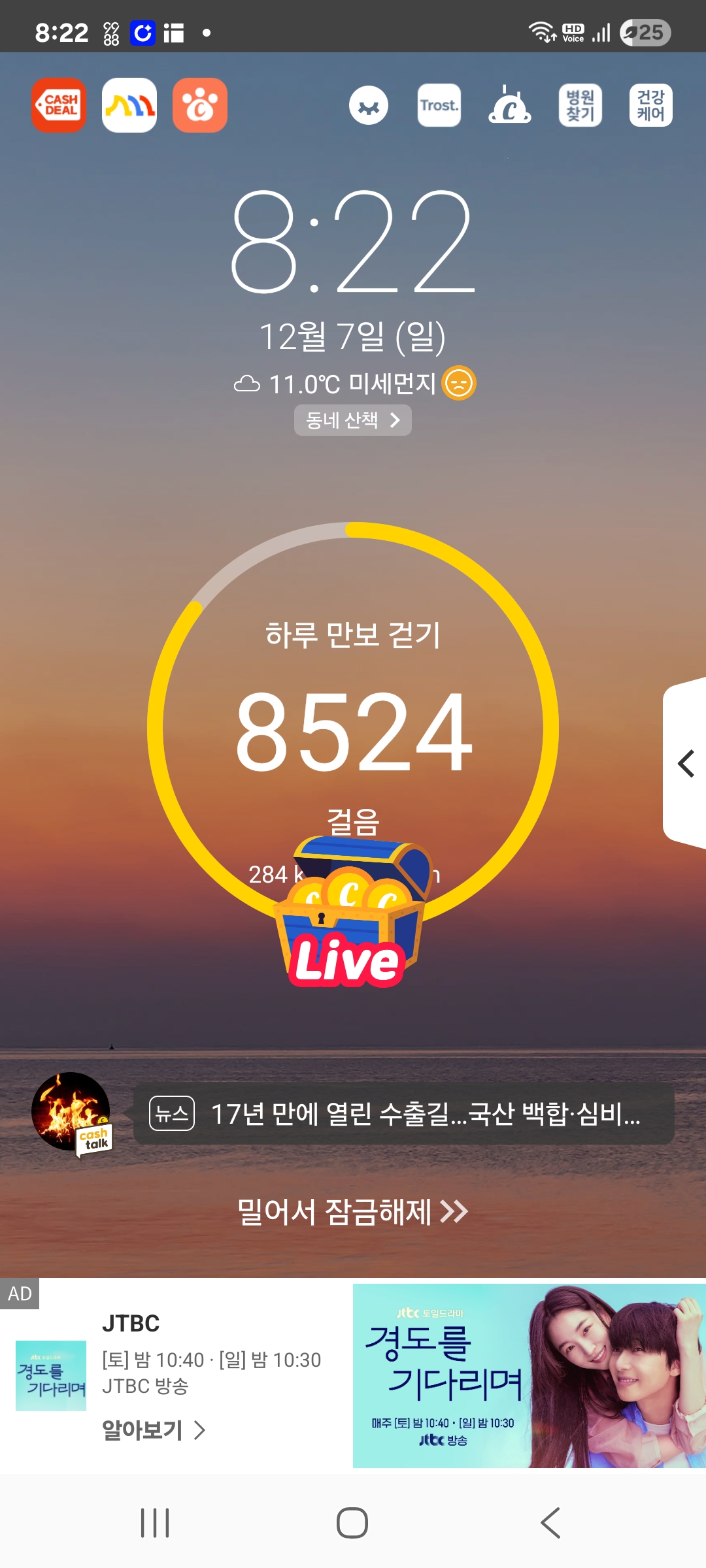
Task: Open the bell-shaped C icon
Action: click(510, 105)
